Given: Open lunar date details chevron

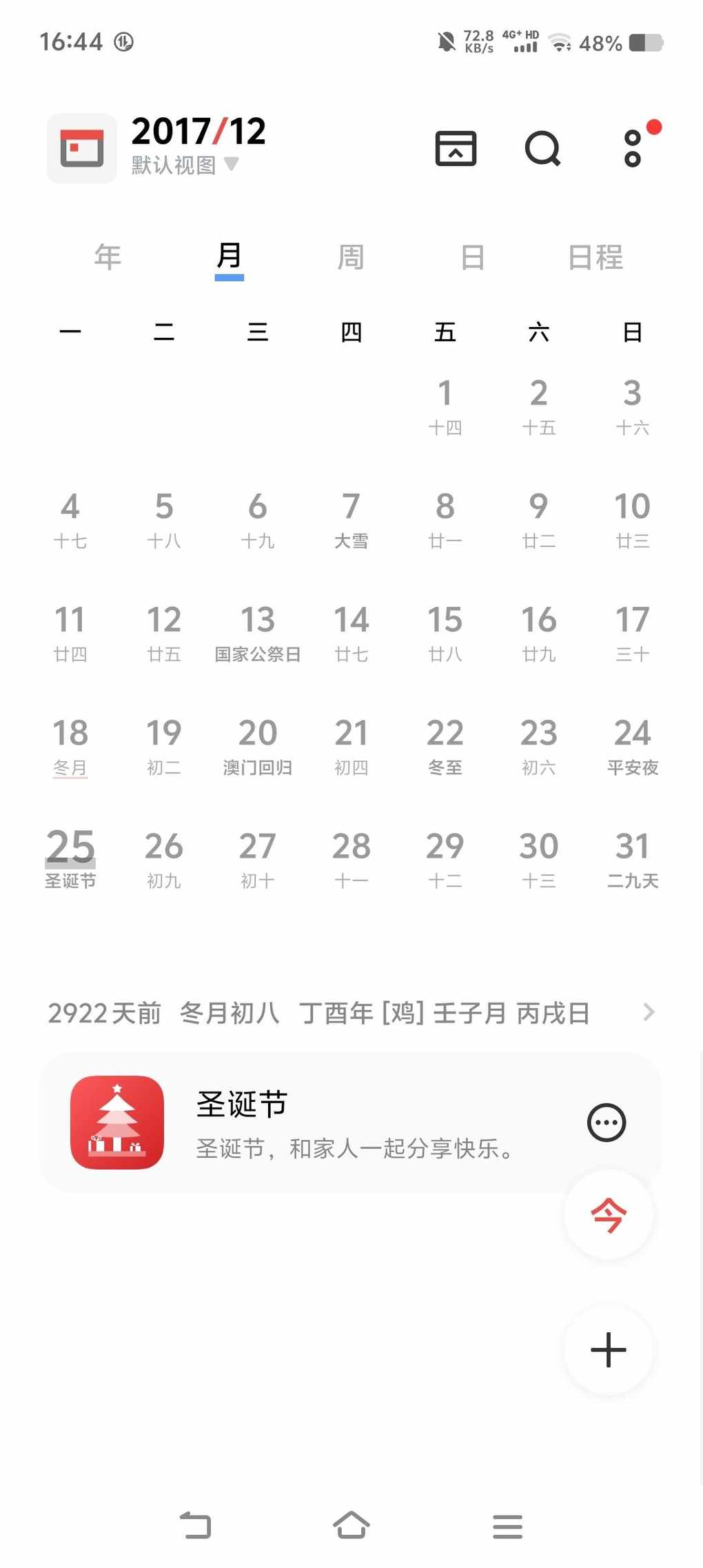Looking at the screenshot, I should pyautogui.click(x=648, y=1012).
